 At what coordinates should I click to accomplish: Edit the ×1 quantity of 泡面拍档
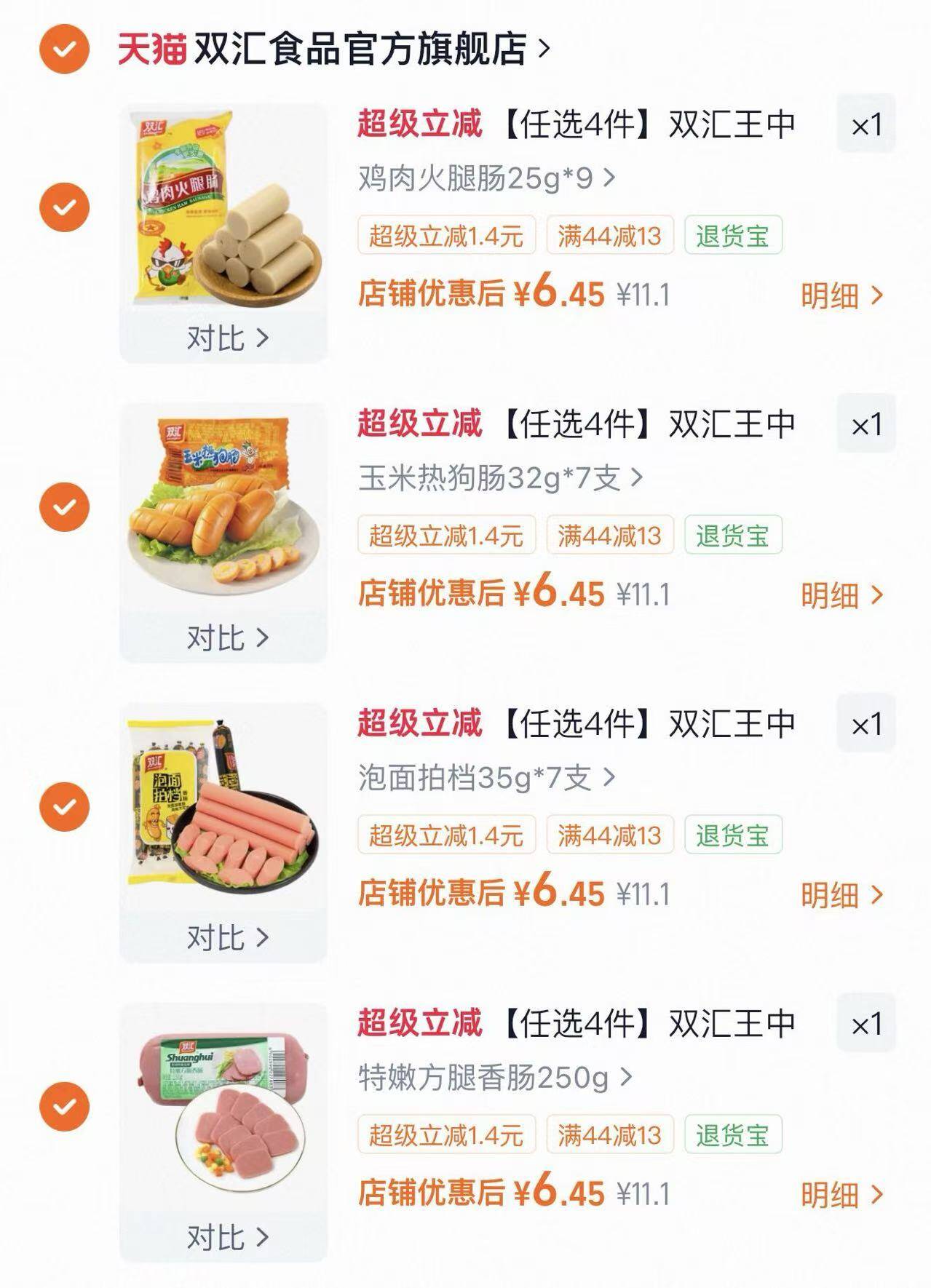point(865,724)
